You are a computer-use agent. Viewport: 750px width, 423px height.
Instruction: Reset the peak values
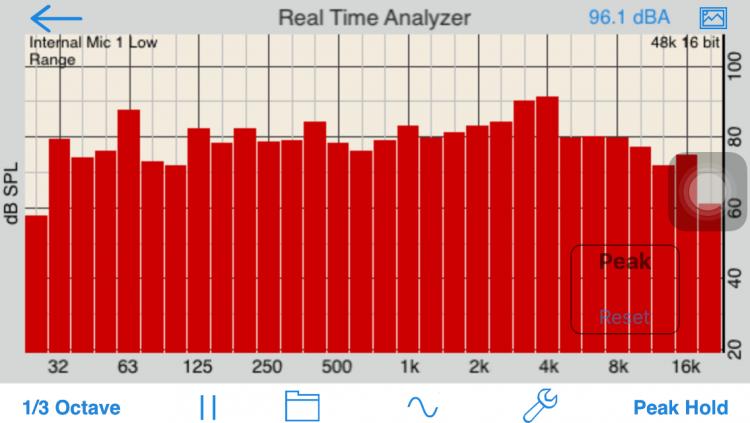click(x=624, y=317)
